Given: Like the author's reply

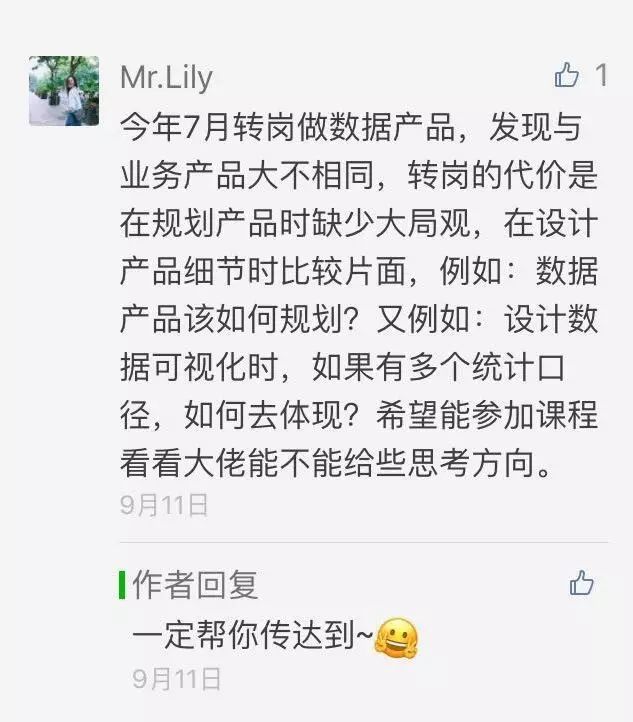Looking at the screenshot, I should (581, 583).
